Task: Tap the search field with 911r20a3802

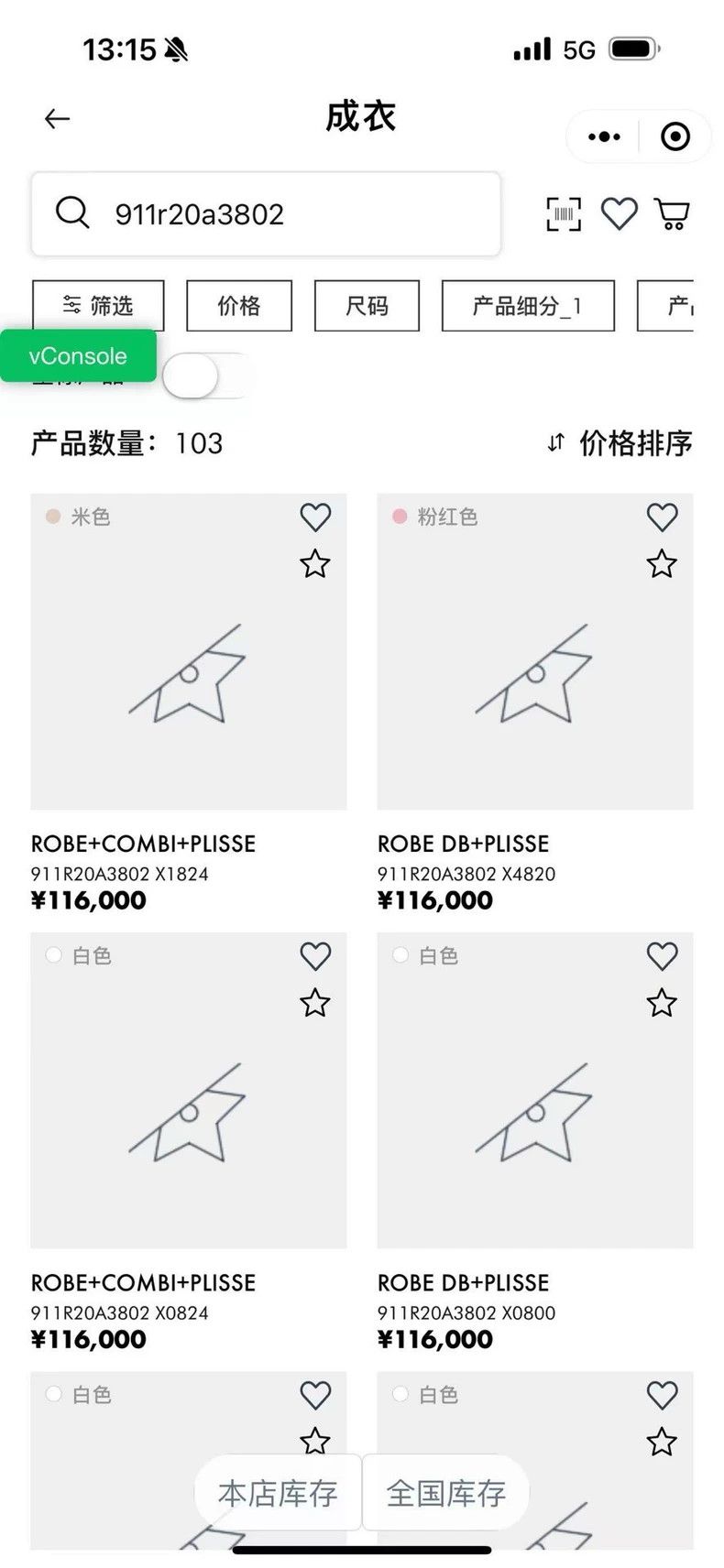Action: point(266,214)
